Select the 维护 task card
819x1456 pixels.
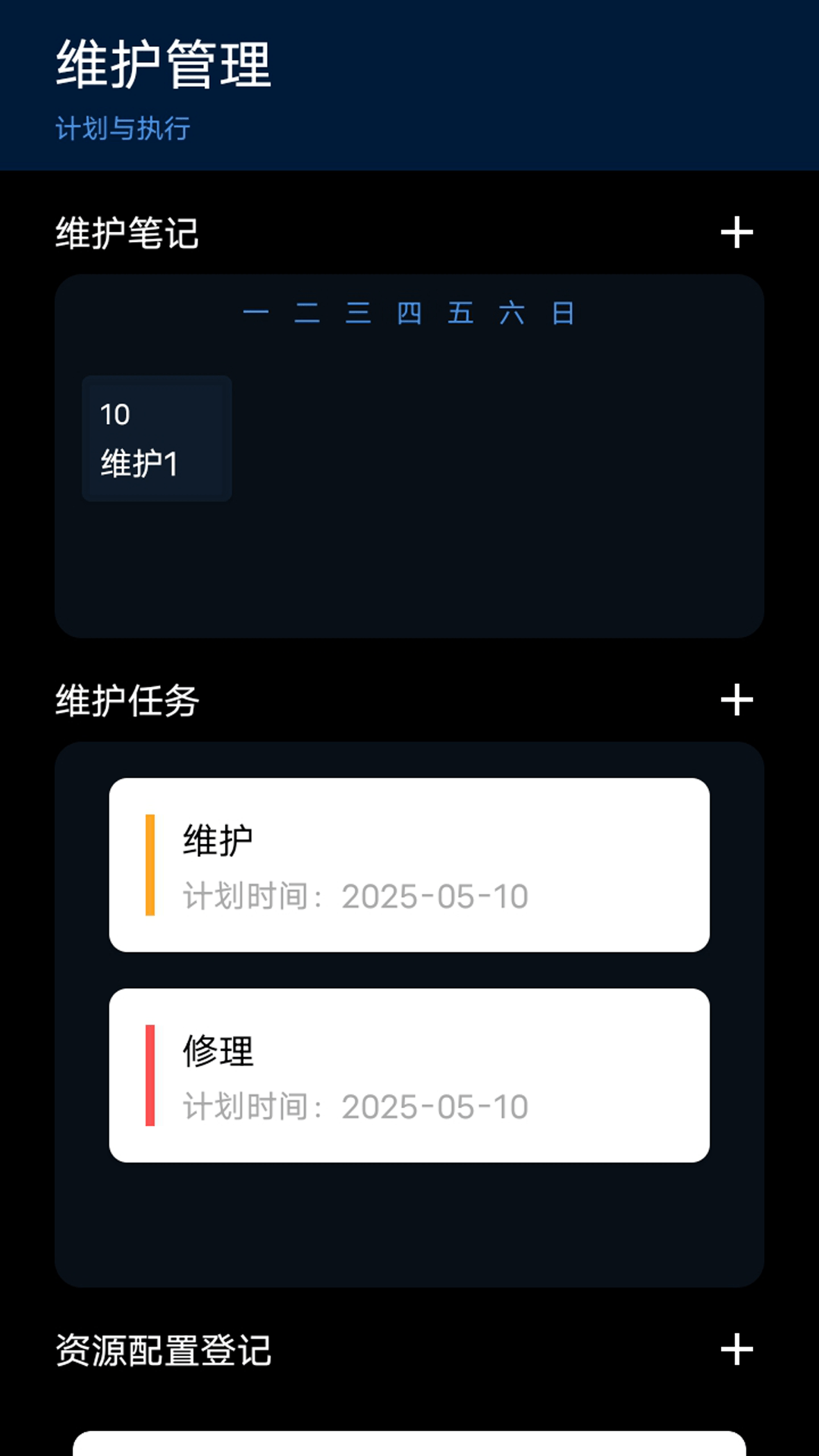coord(409,864)
